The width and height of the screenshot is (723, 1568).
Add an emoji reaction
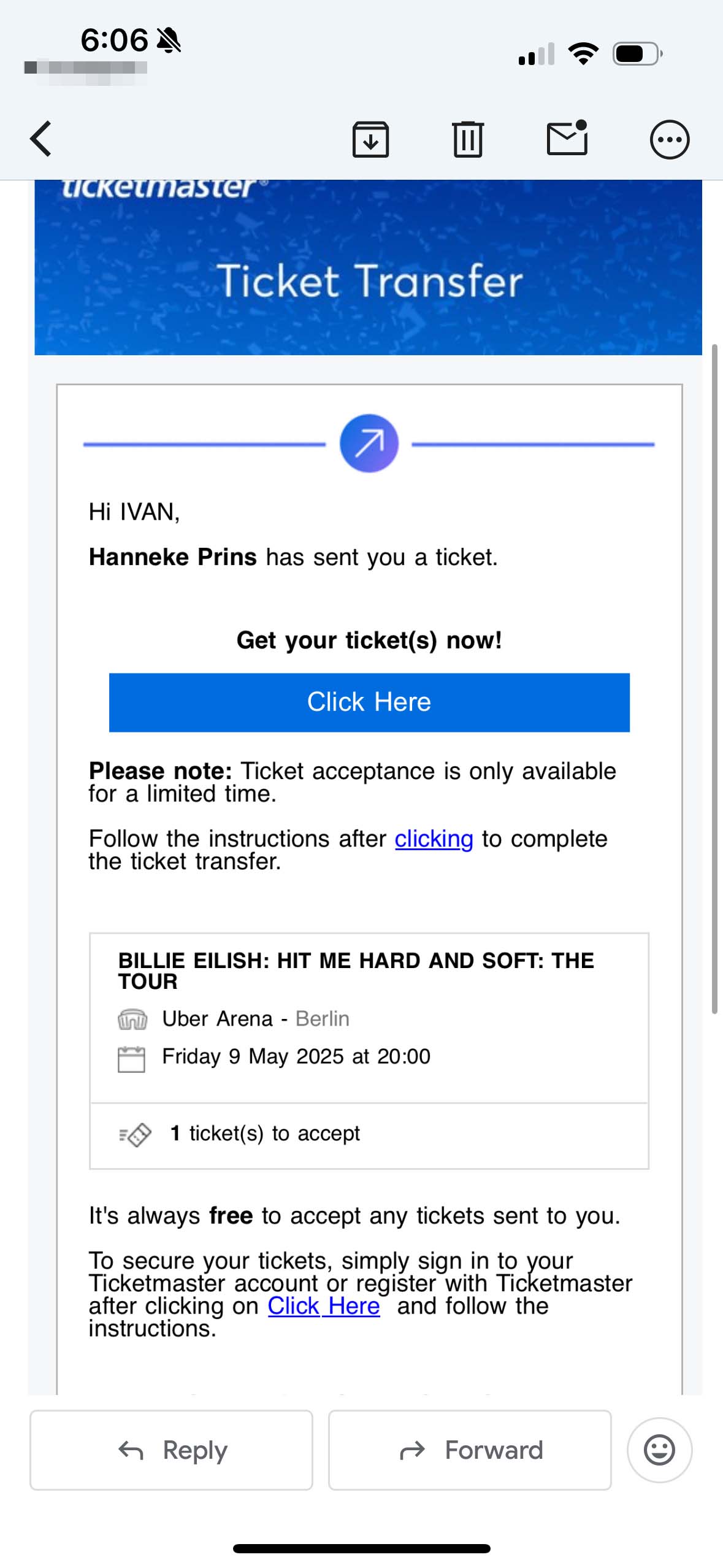click(659, 1450)
